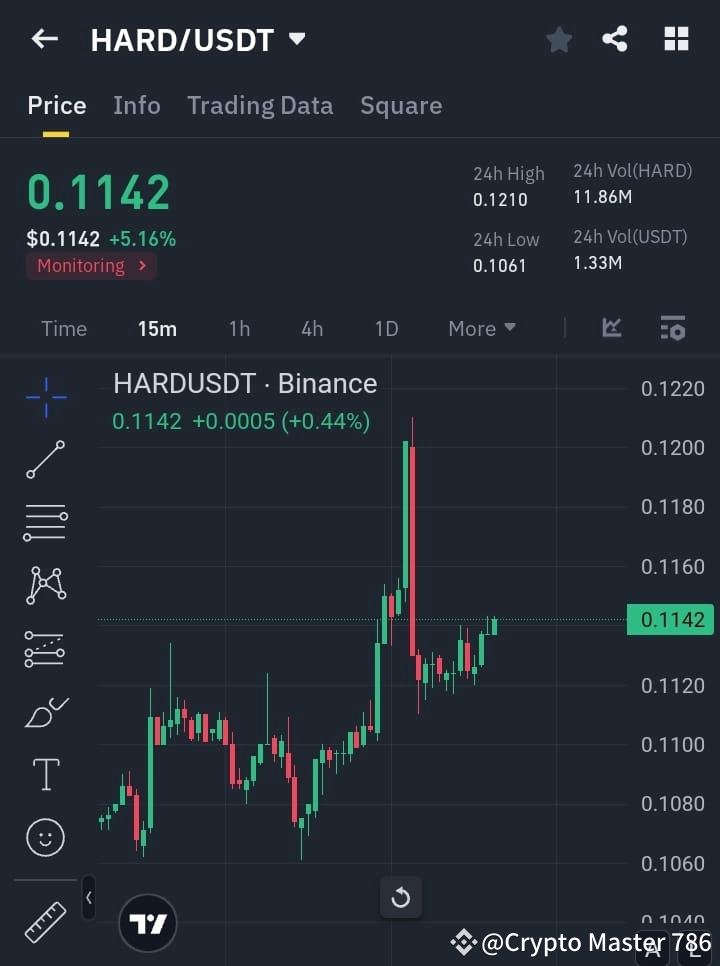This screenshot has width=720, height=966.
Task: Click the TradingView logo
Action: click(147, 922)
